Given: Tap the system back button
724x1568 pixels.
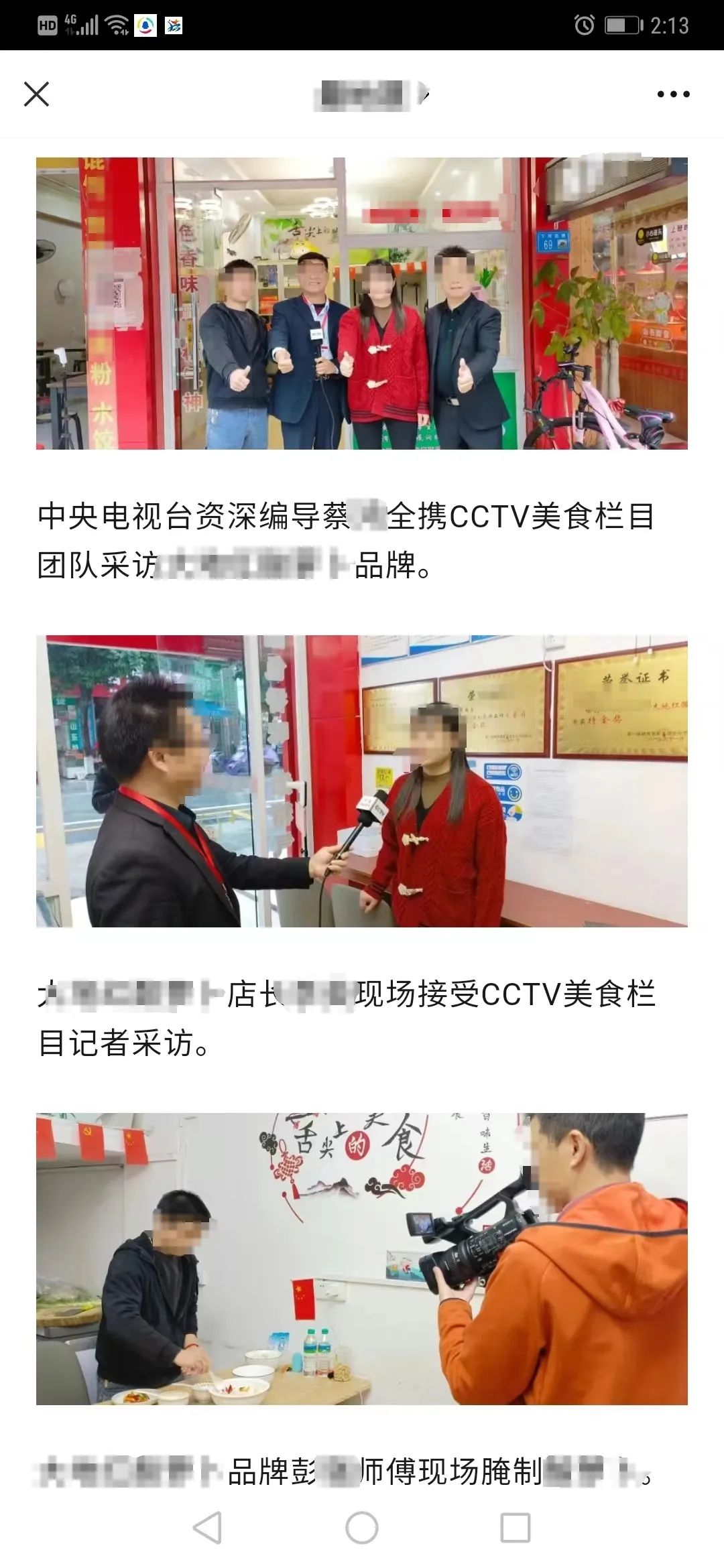Looking at the screenshot, I should [207, 1528].
